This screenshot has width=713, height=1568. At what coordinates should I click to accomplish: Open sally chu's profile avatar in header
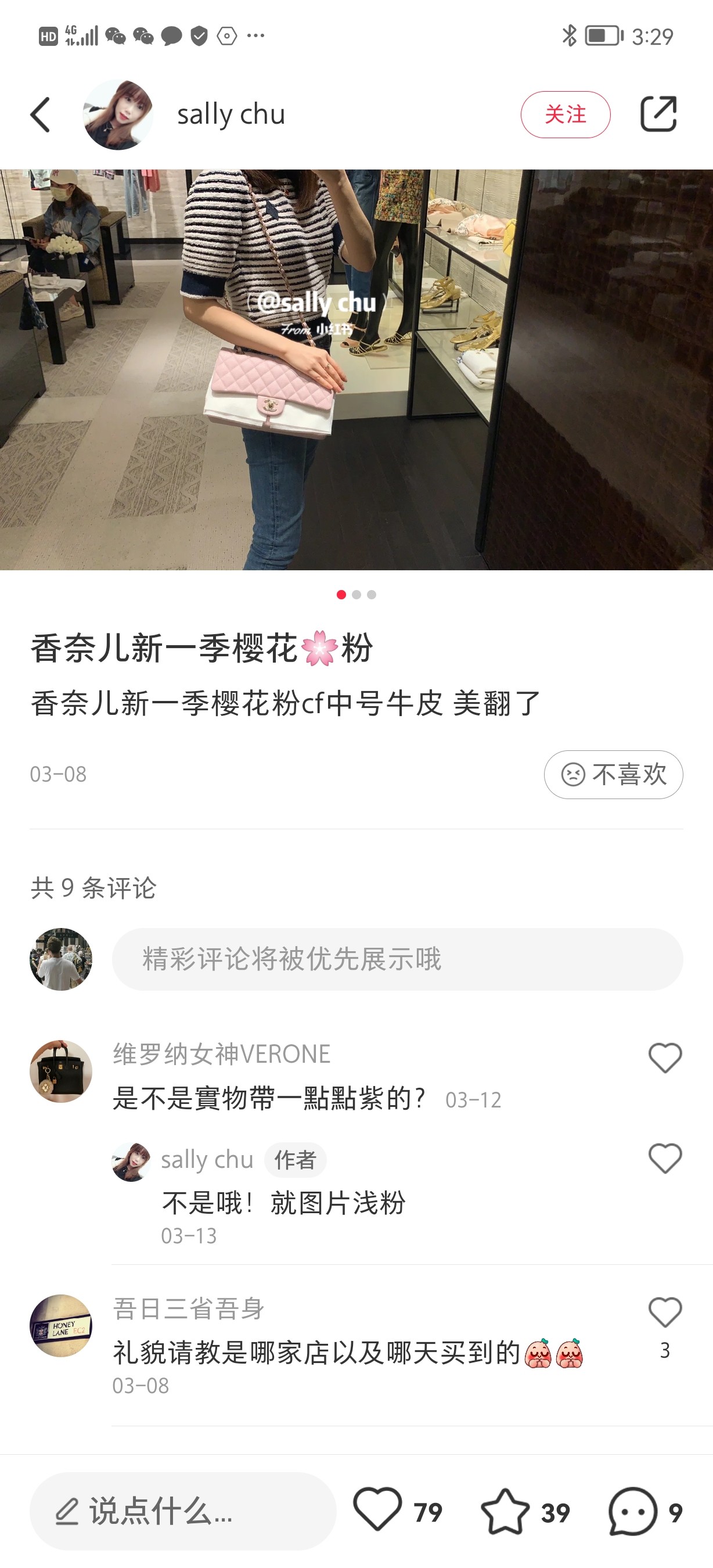(x=118, y=114)
